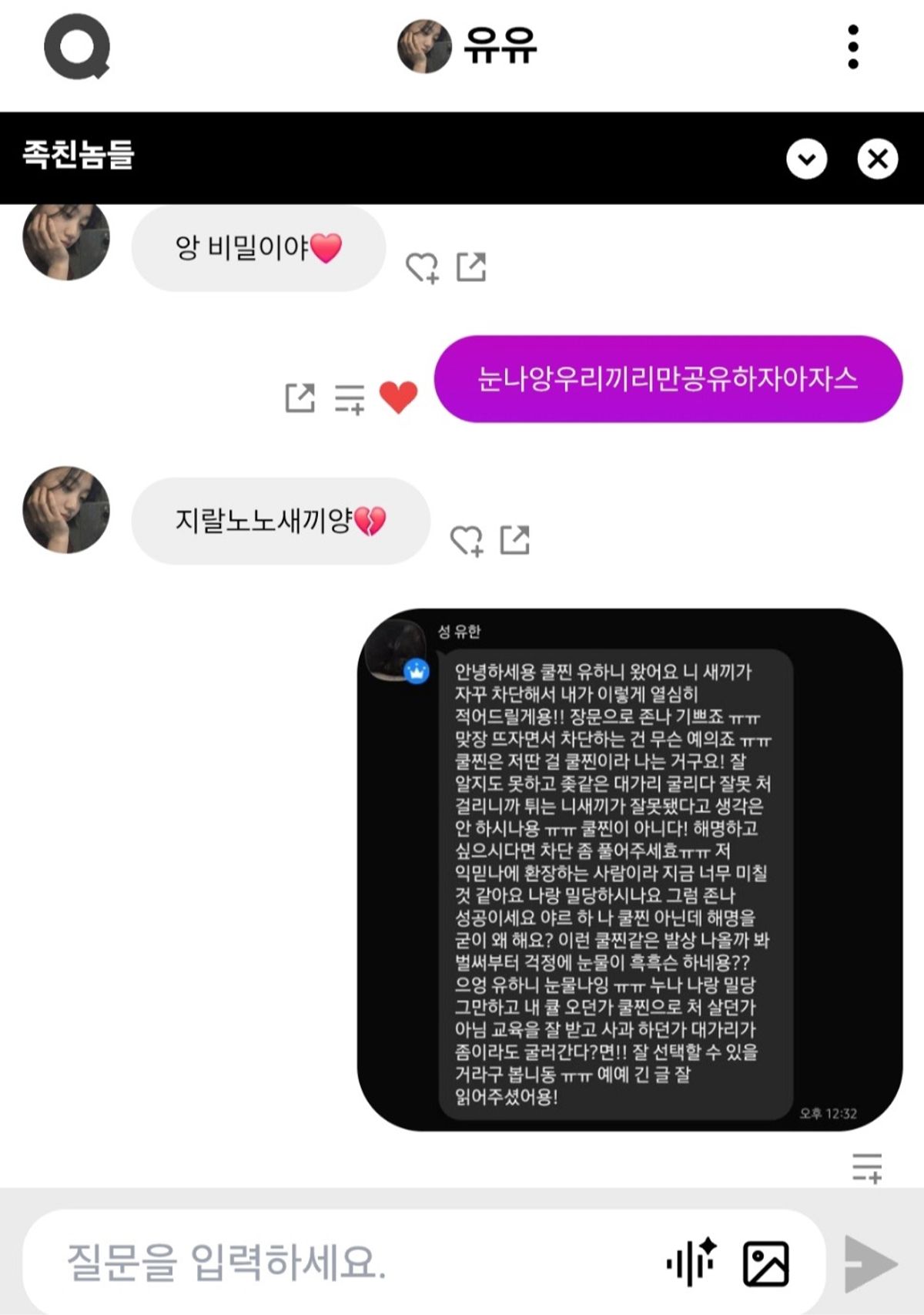Expand the 족친놈들 banner dropdown
The image size is (924, 1315).
pos(806,159)
